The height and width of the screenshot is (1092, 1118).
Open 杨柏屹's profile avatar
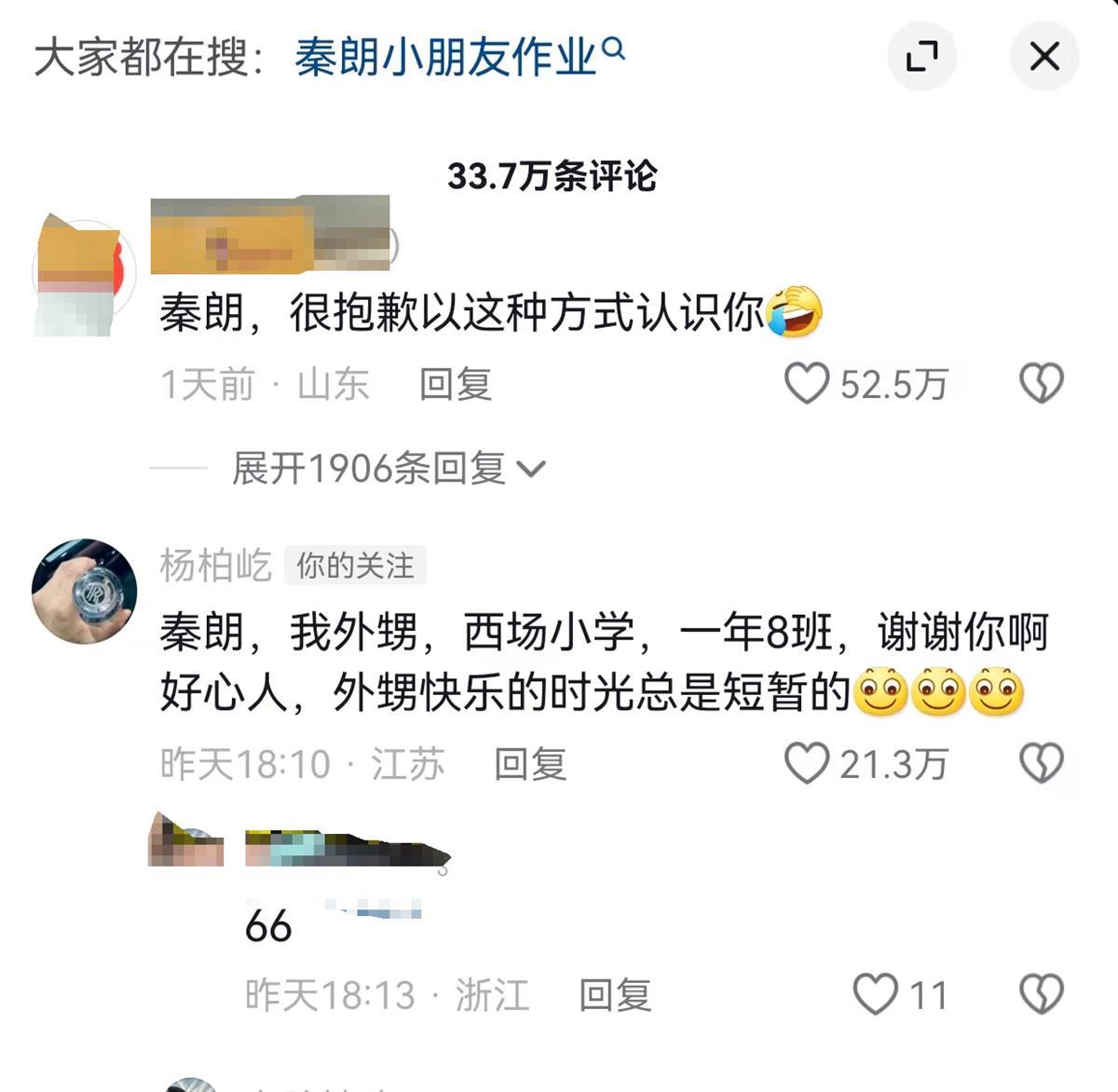84,591
